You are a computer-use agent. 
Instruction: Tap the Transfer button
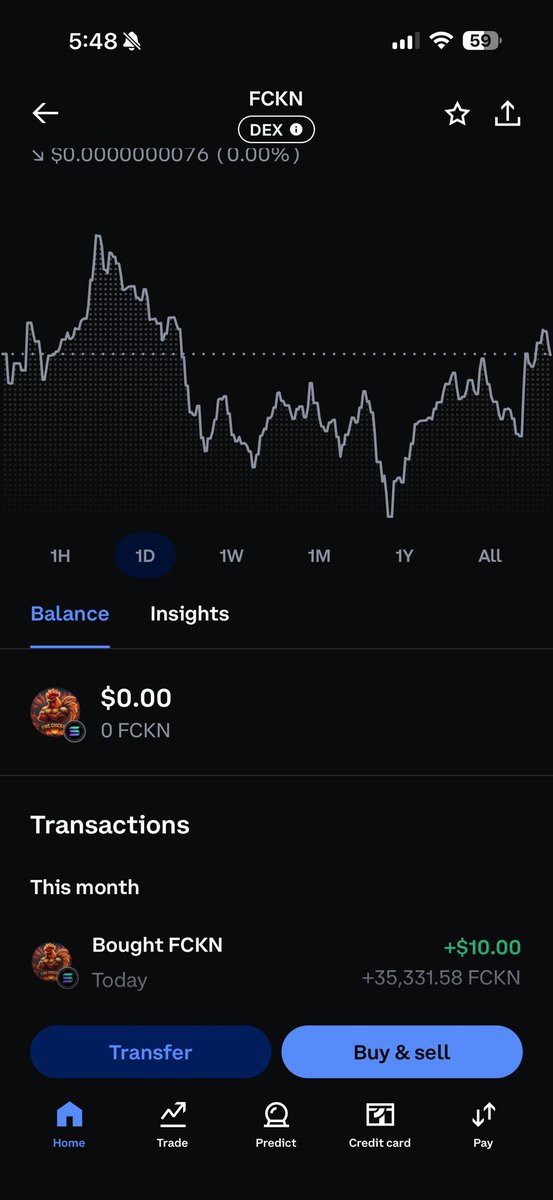tap(151, 1052)
